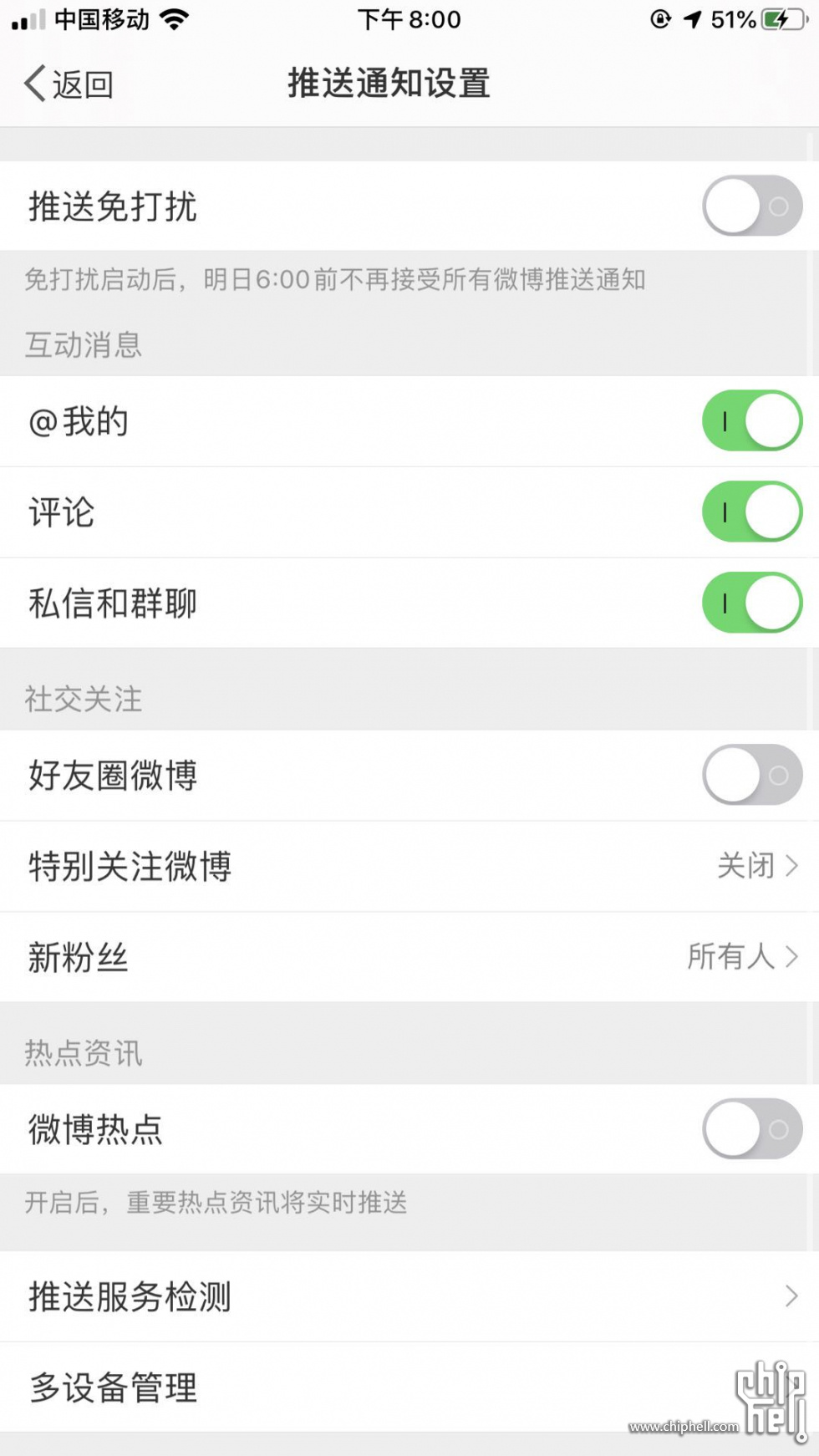Go back via the 返回 button

click(69, 84)
